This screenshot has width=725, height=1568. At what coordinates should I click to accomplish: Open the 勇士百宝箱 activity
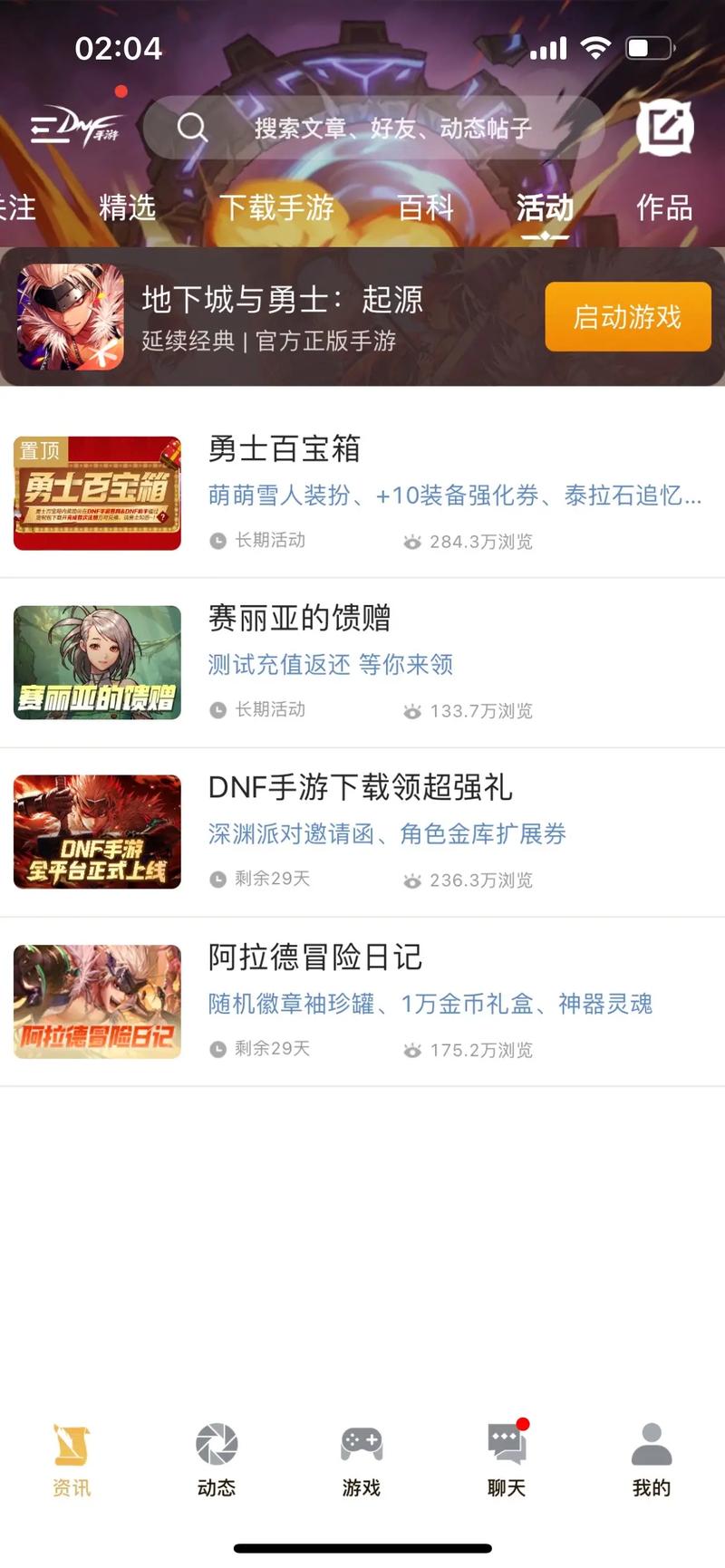coord(362,493)
